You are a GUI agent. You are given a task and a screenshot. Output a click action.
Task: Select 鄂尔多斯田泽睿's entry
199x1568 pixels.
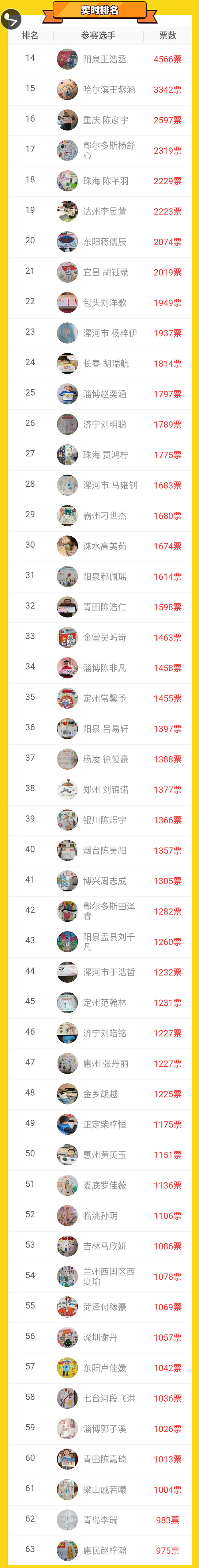pyautogui.click(x=109, y=911)
